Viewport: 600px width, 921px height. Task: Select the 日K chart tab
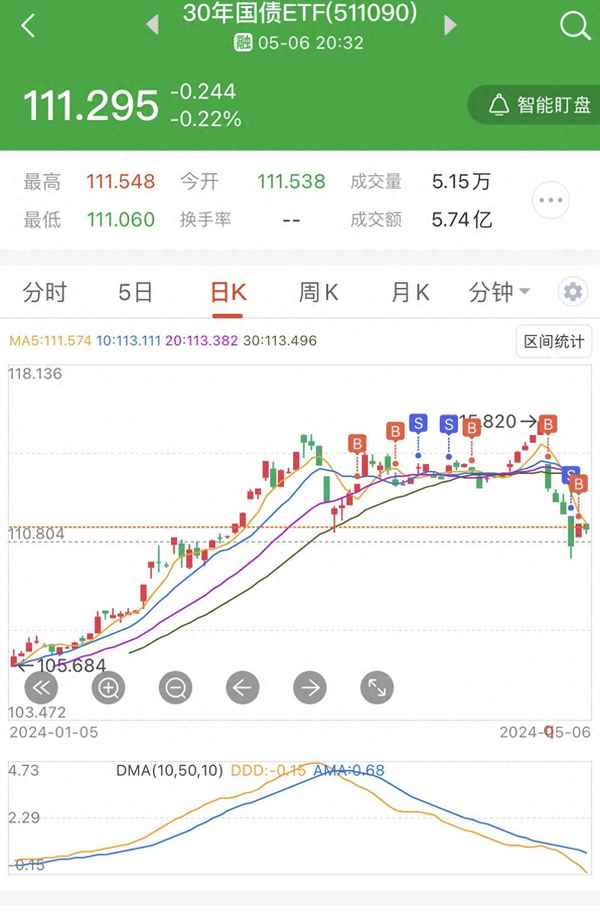[228, 292]
